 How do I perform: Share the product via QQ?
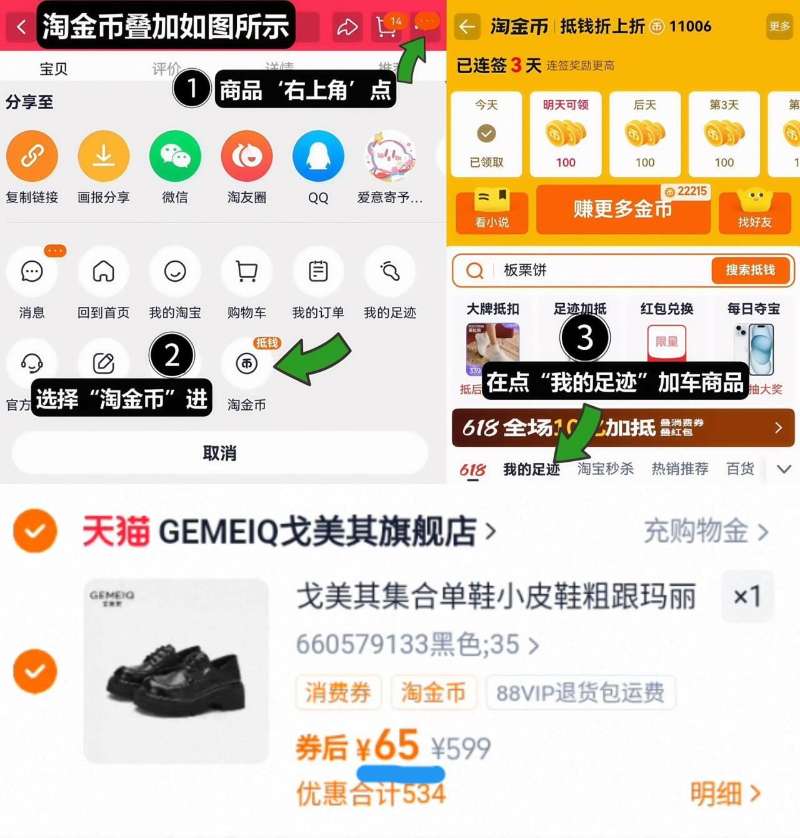click(x=317, y=157)
